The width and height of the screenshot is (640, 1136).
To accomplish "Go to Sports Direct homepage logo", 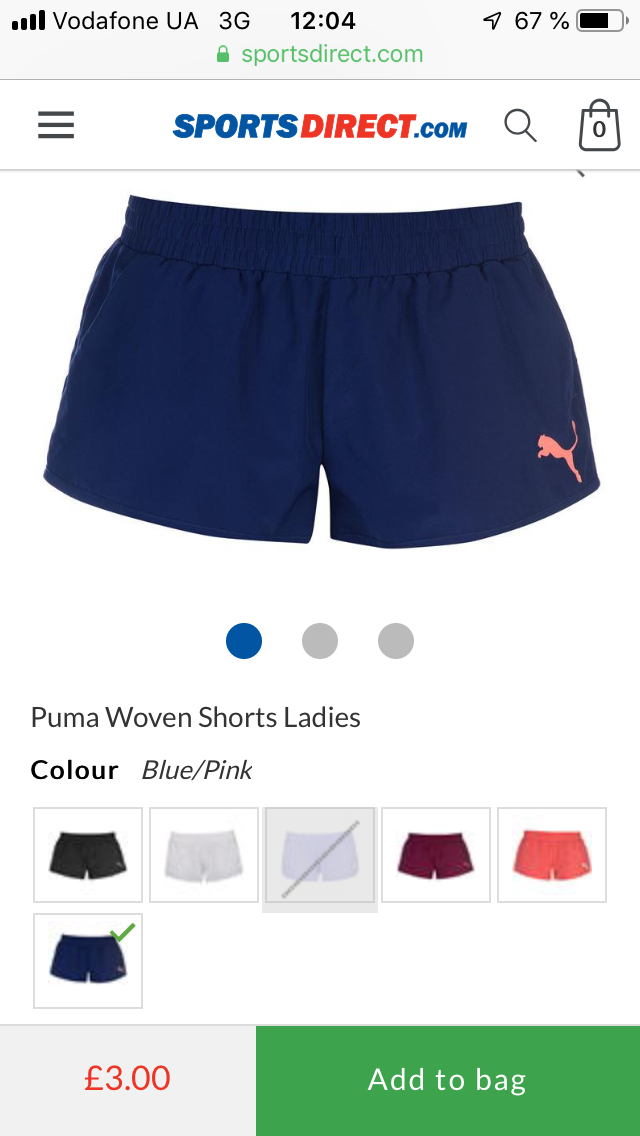I will (x=320, y=126).
